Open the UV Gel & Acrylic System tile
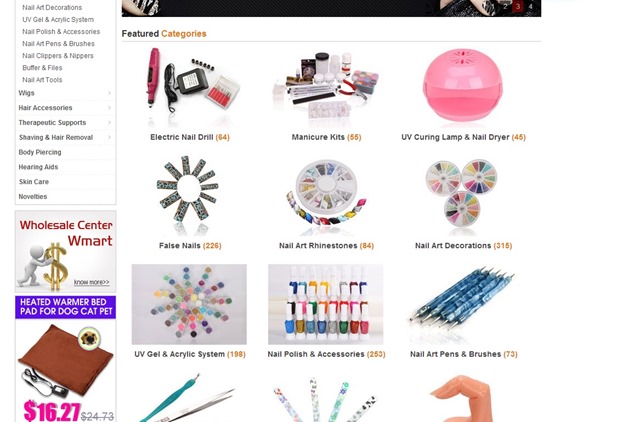The image size is (640, 422). [189, 354]
